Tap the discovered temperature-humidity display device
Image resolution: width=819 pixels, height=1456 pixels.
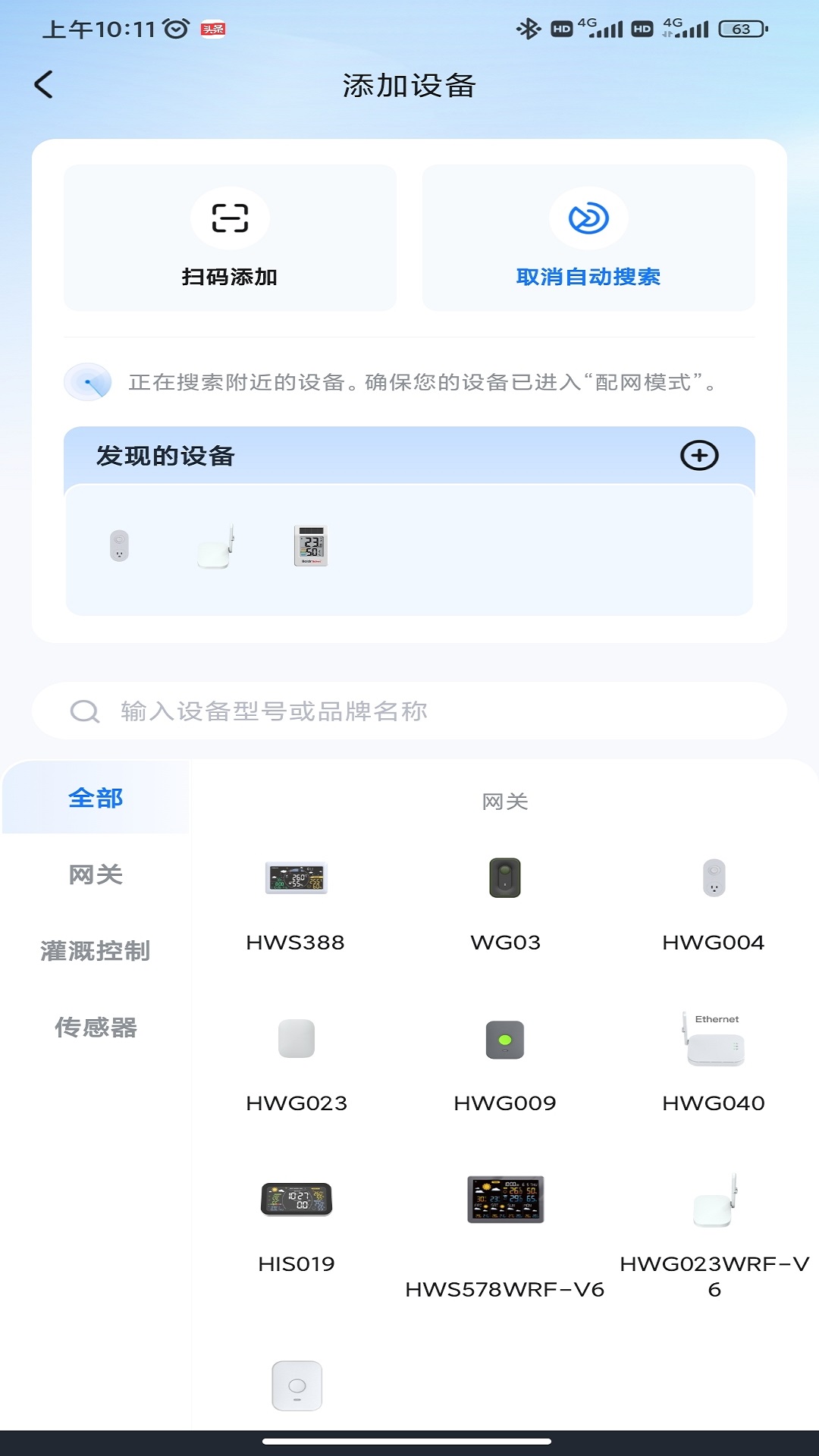click(x=311, y=548)
